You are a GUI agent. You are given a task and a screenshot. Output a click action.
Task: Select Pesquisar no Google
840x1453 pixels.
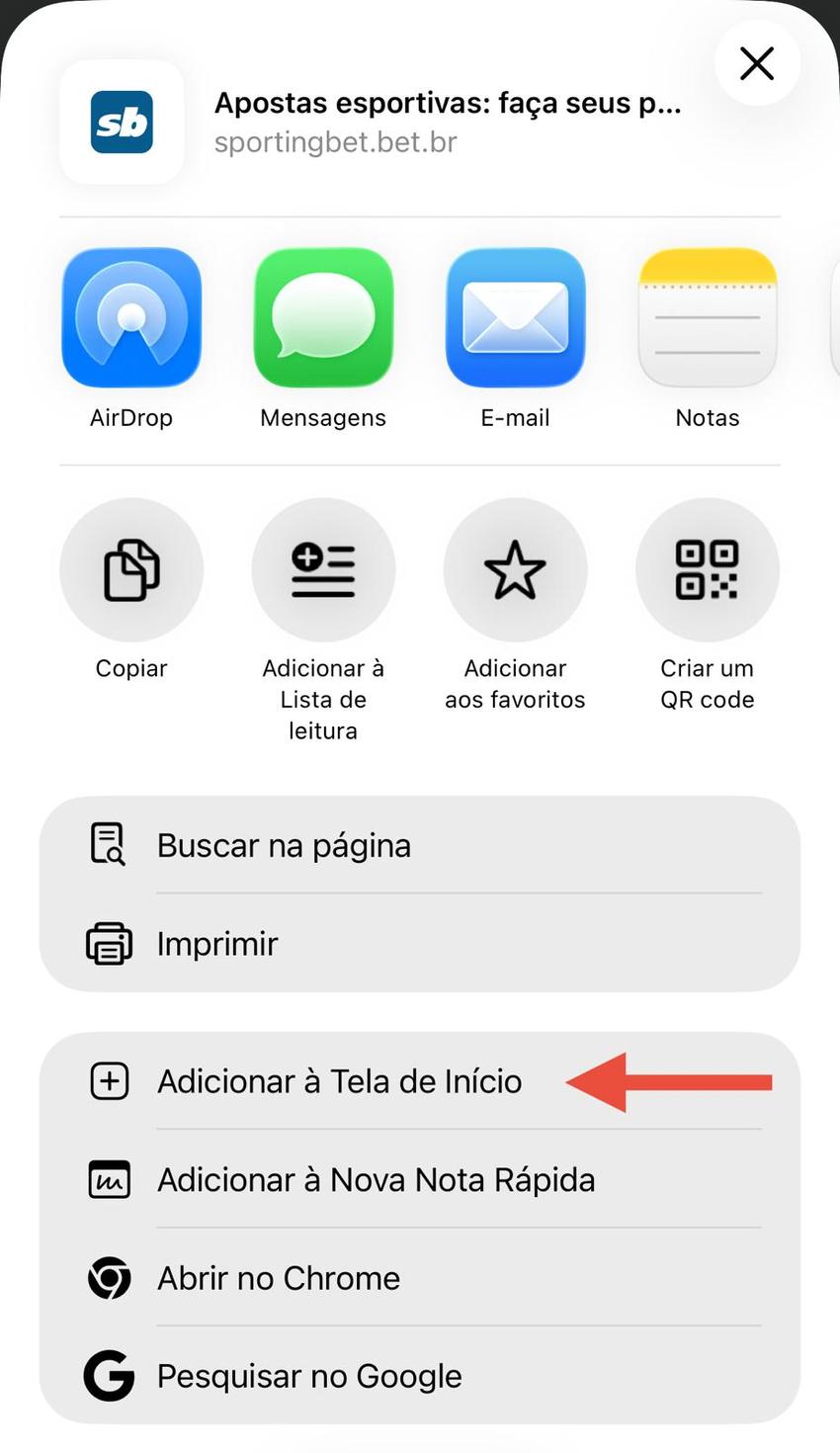pyautogui.click(x=308, y=1375)
